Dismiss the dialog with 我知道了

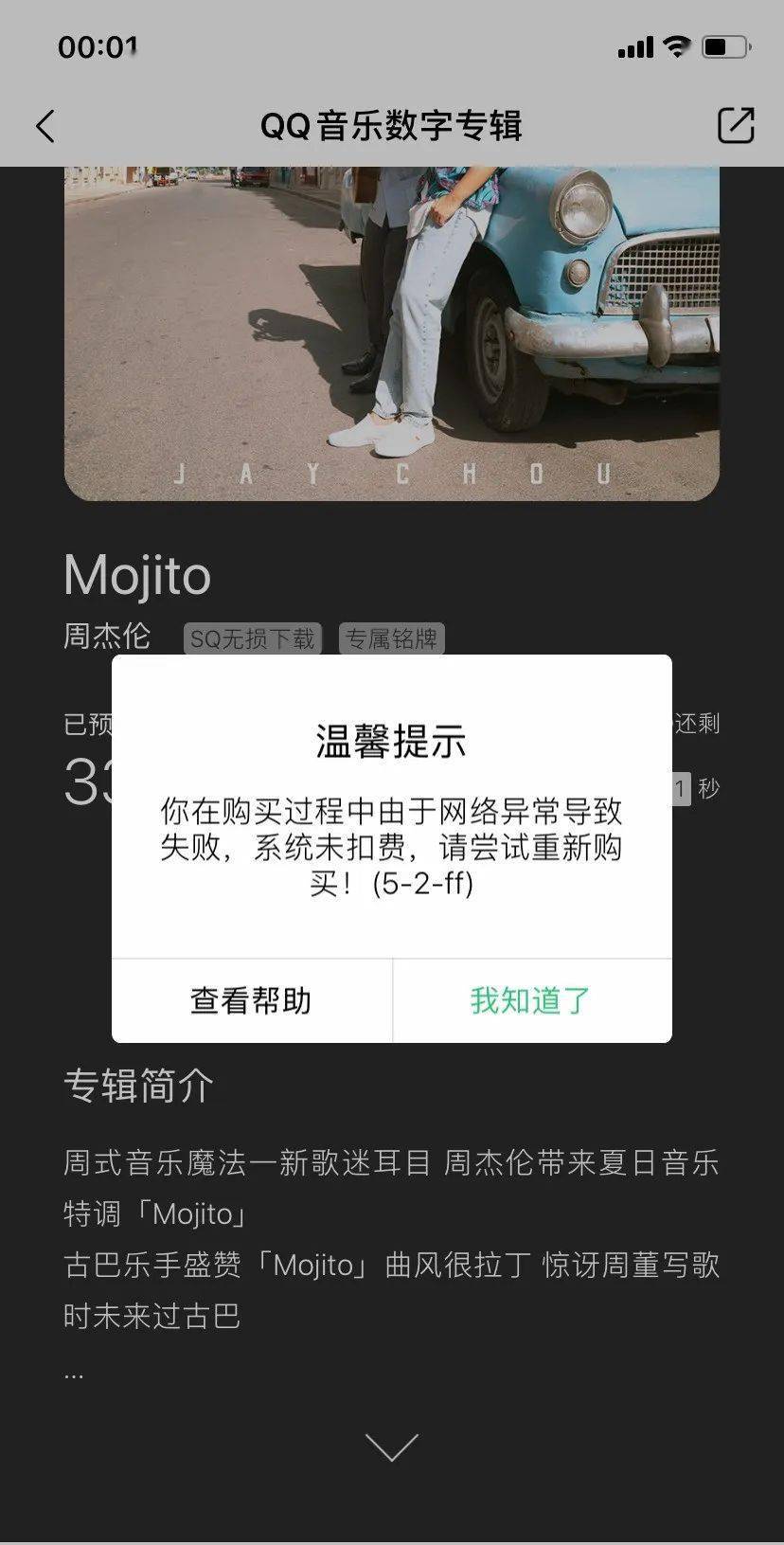point(531,1000)
